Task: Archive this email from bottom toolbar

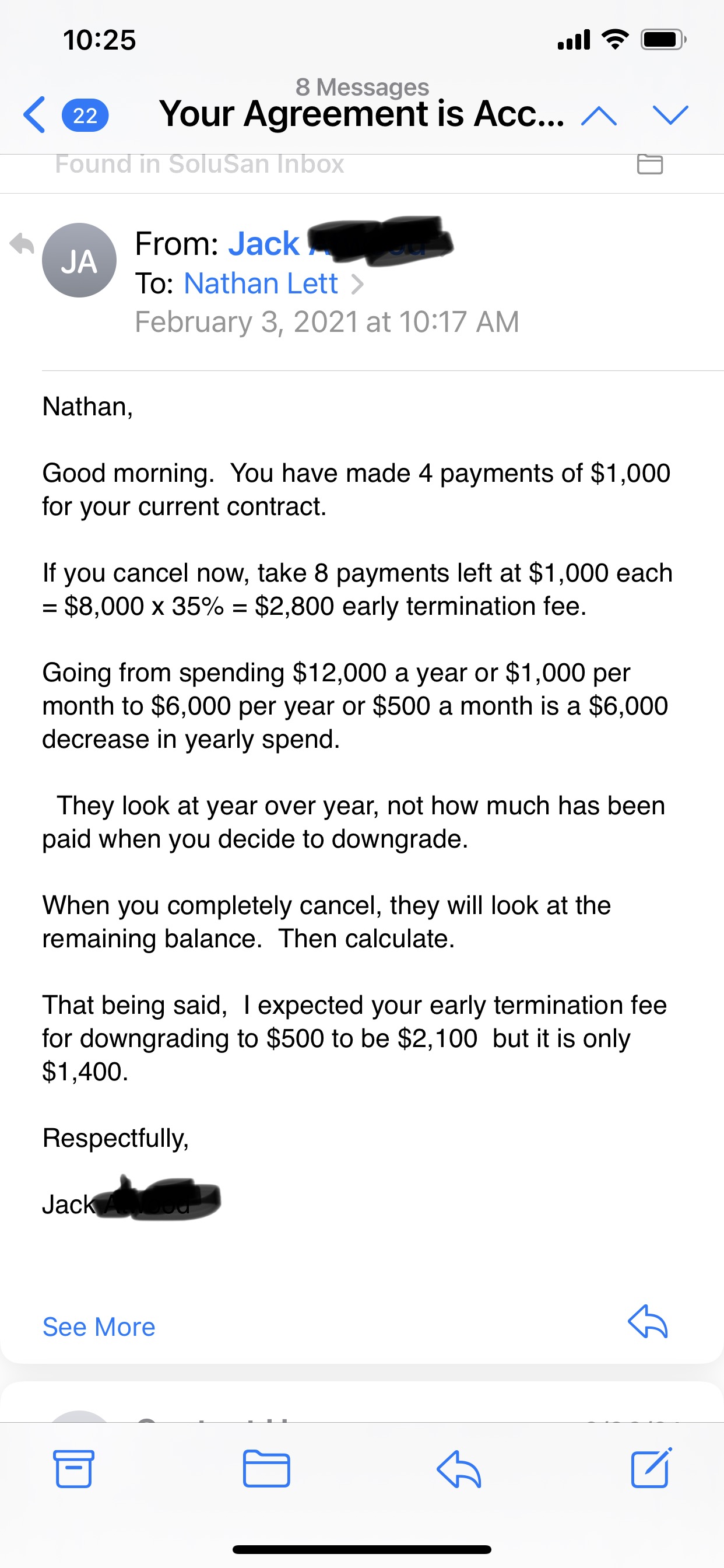Action: (x=73, y=1469)
